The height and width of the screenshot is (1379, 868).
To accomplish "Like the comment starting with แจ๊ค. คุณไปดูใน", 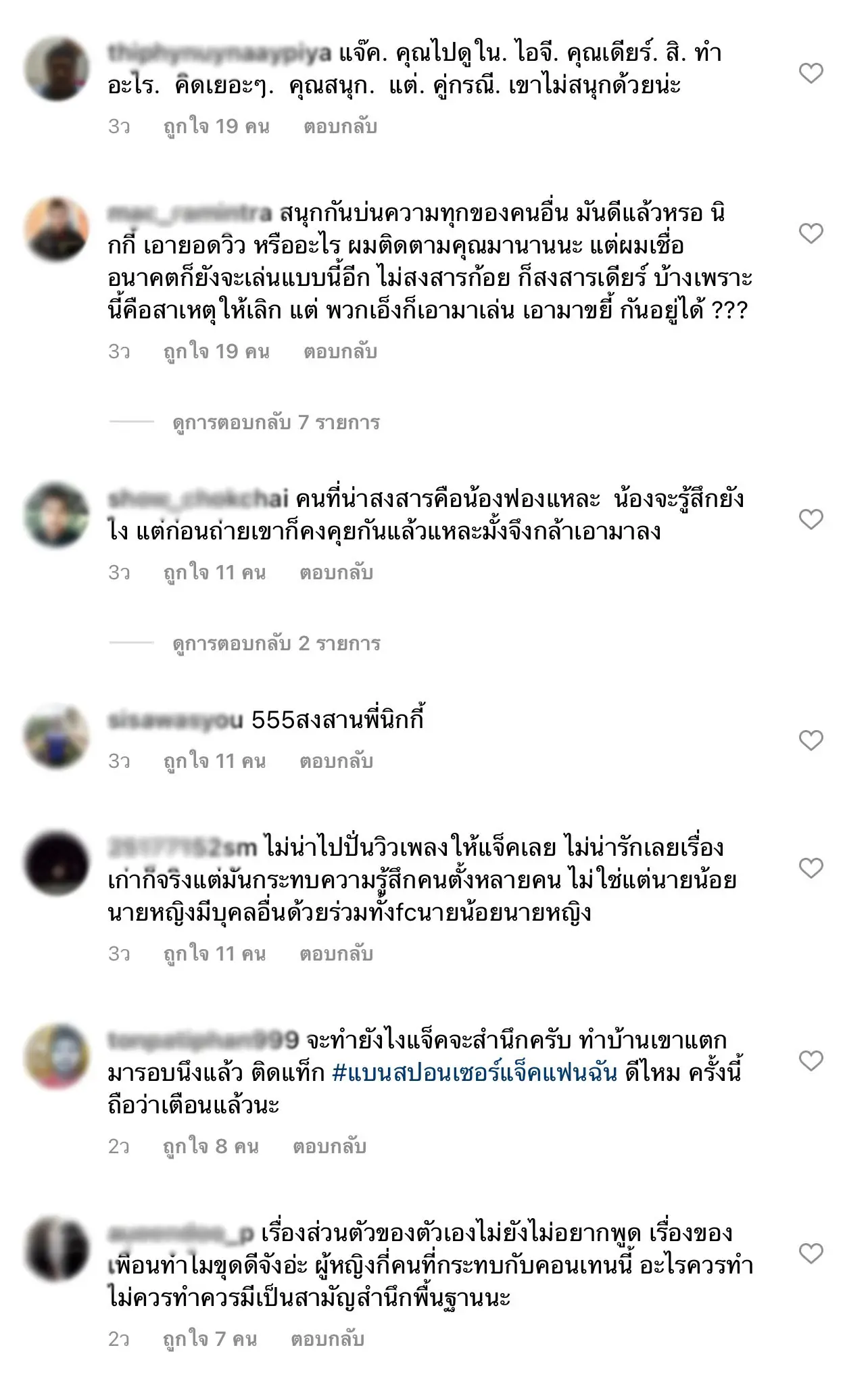I will coord(811,73).
